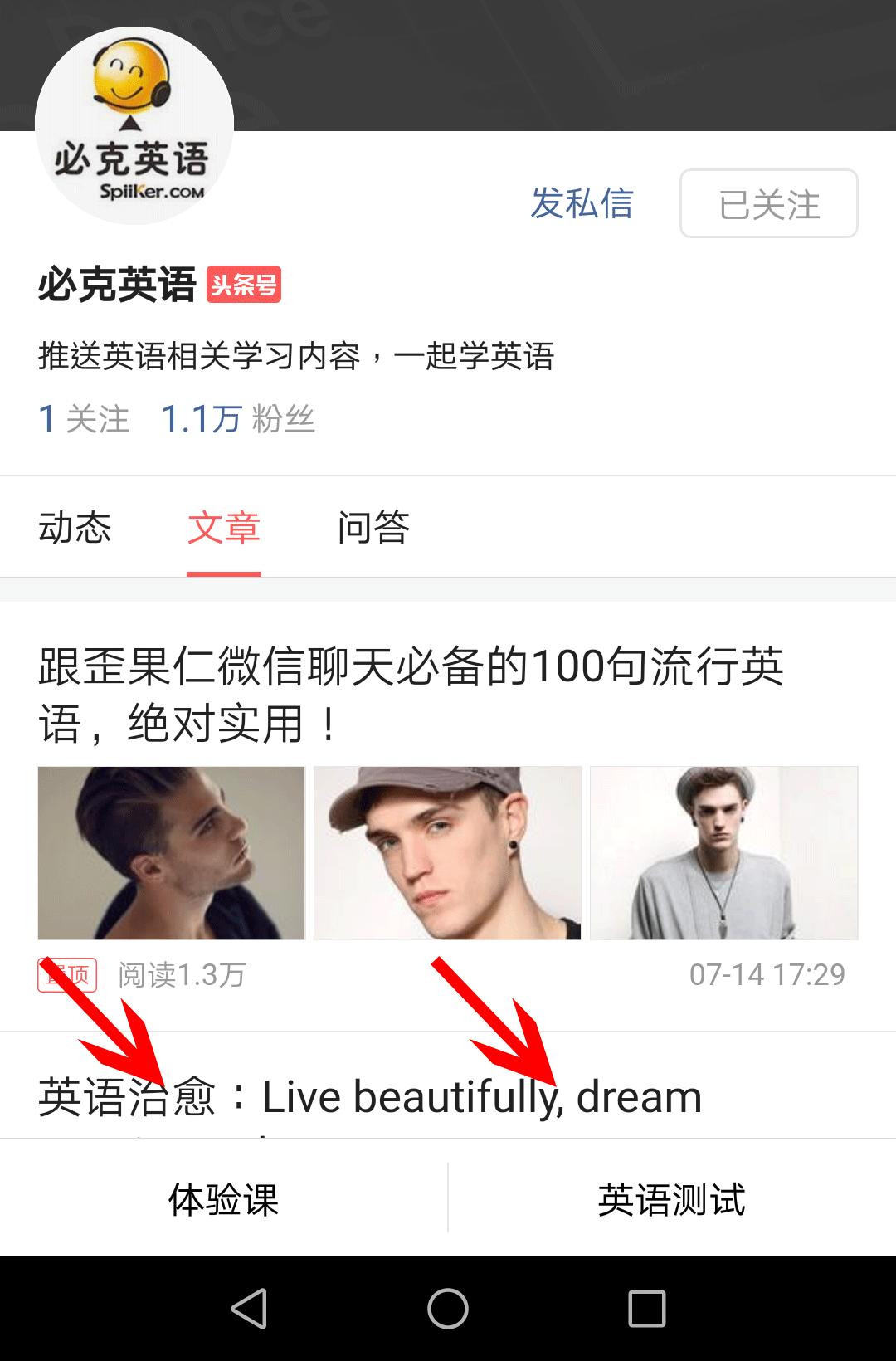896x1361 pixels.
Task: View the 1 关注 following list
Action: (83, 418)
